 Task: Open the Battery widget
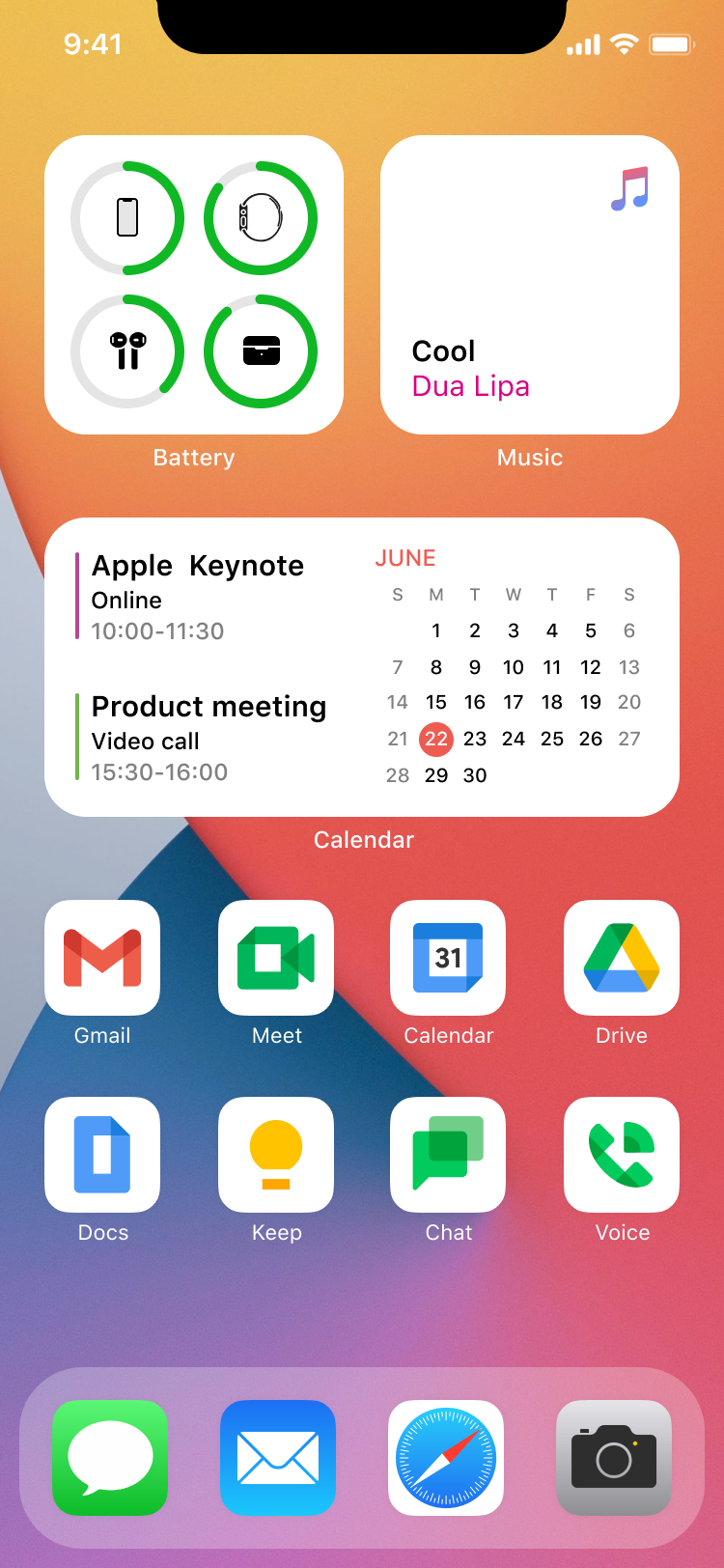[x=193, y=285]
